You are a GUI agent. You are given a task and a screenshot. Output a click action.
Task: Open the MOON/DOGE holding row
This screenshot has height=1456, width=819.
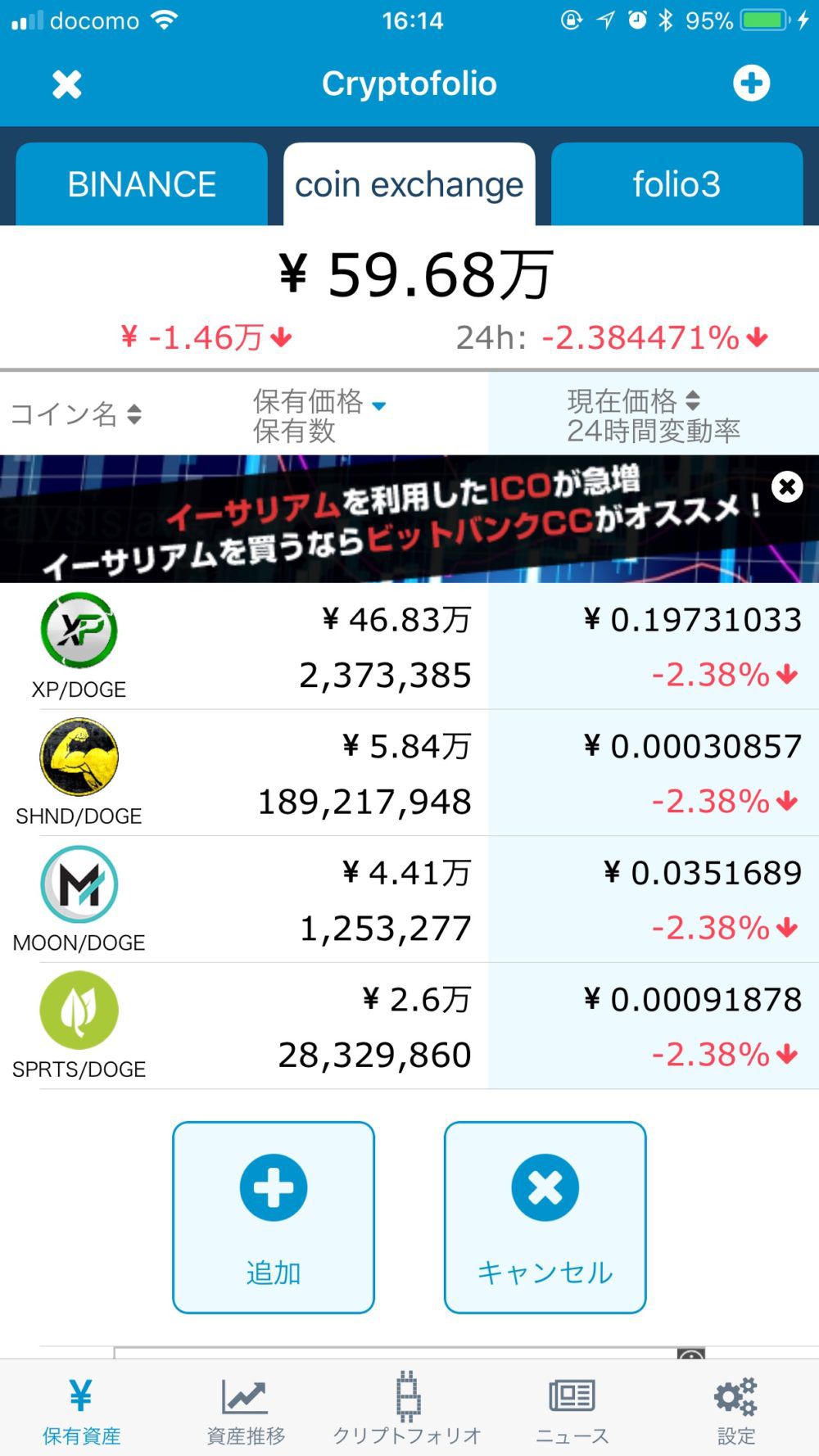tap(409, 899)
